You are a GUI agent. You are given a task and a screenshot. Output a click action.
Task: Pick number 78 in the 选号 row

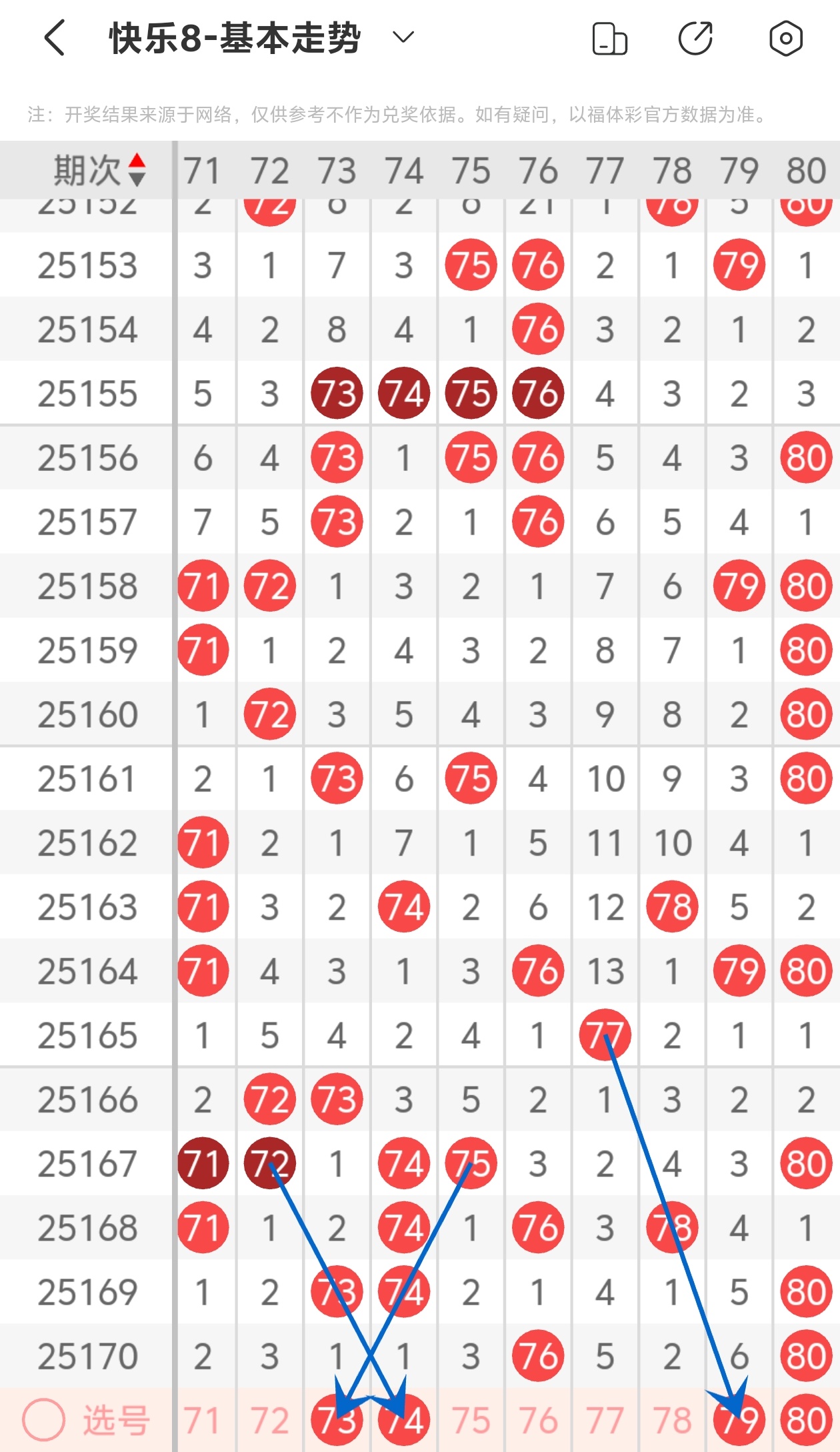coord(672,1420)
